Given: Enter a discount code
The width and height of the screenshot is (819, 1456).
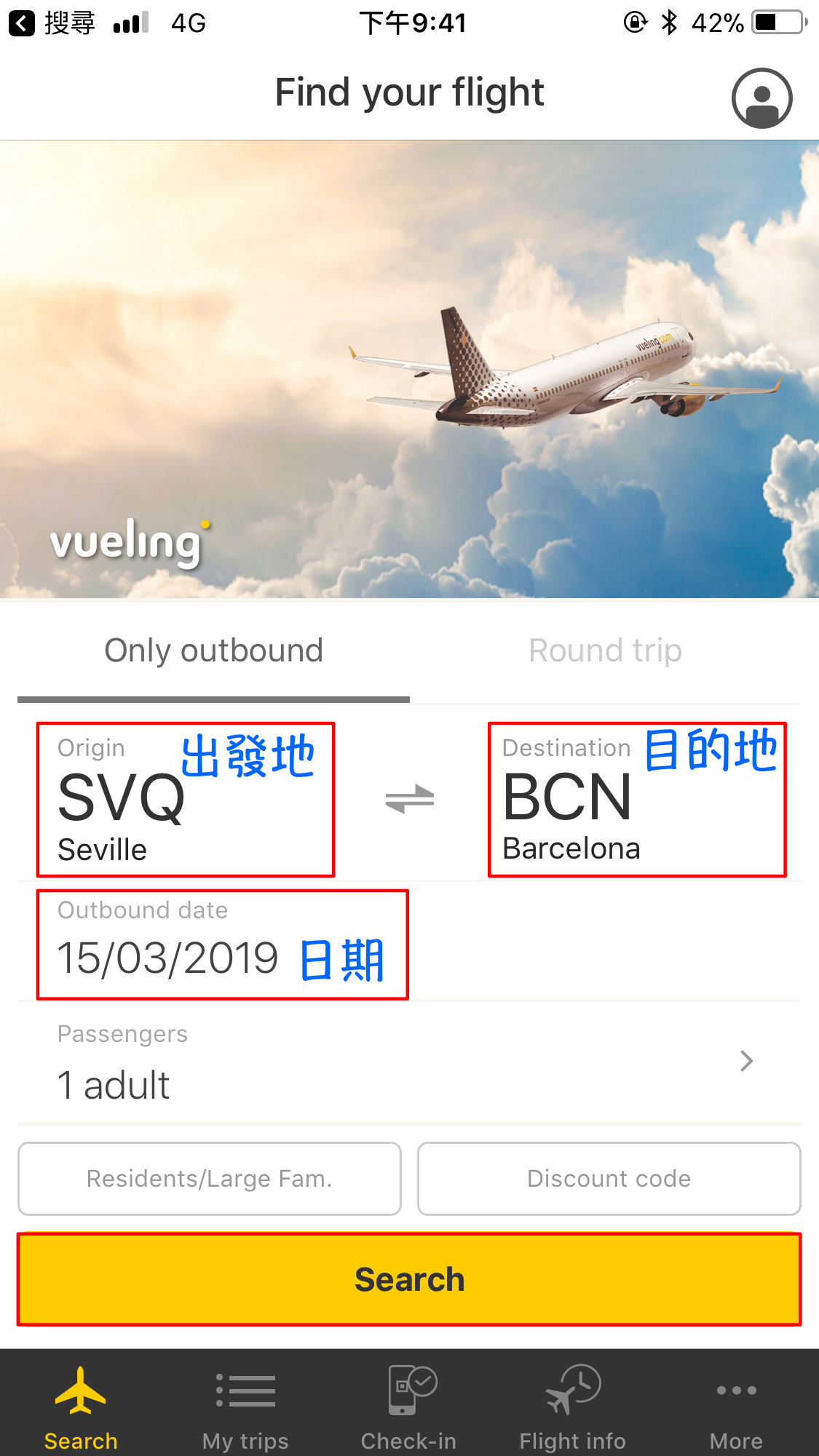Looking at the screenshot, I should pos(609,1179).
